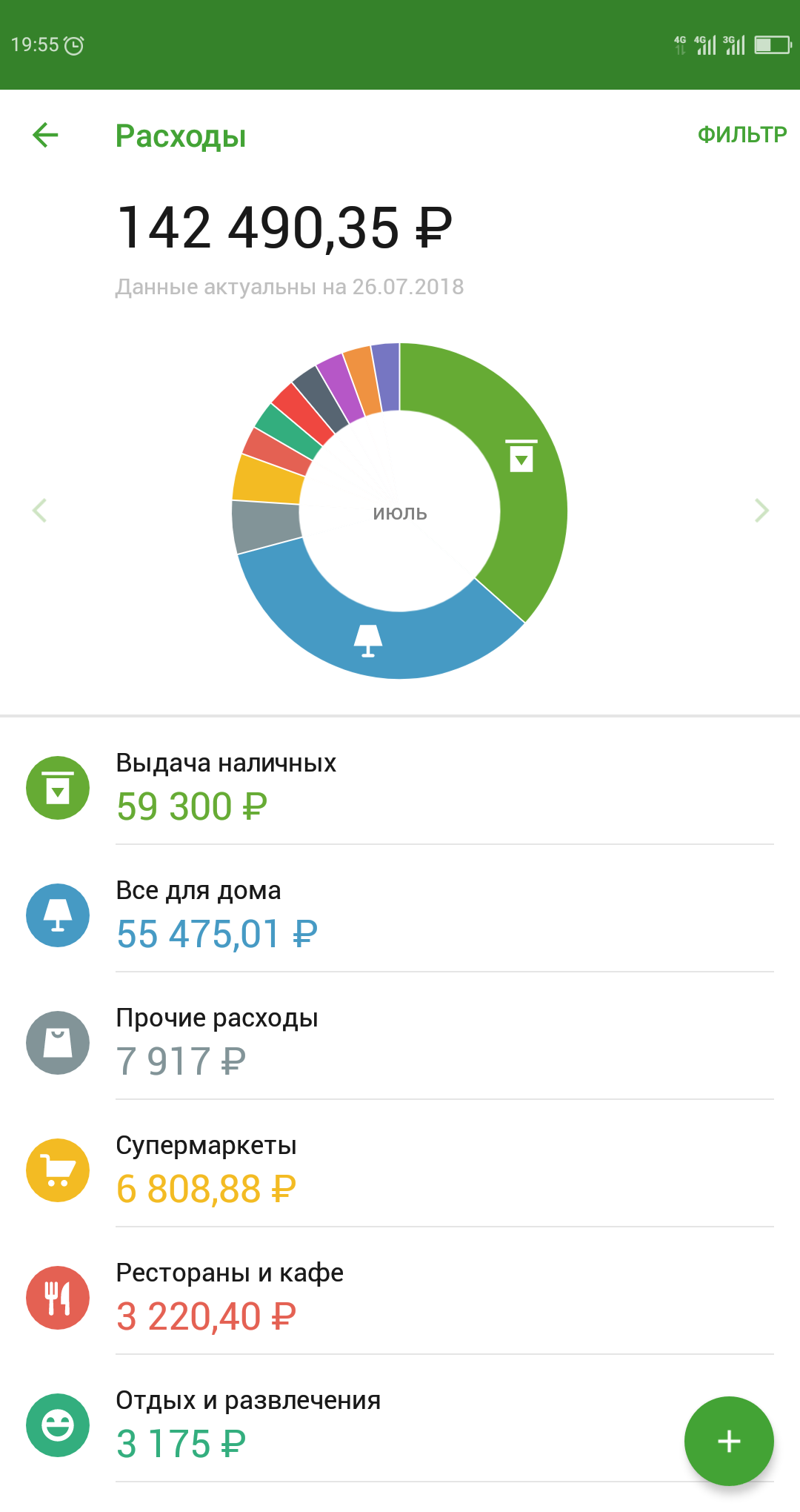
Task: Show next month with right chevron
Action: (761, 510)
